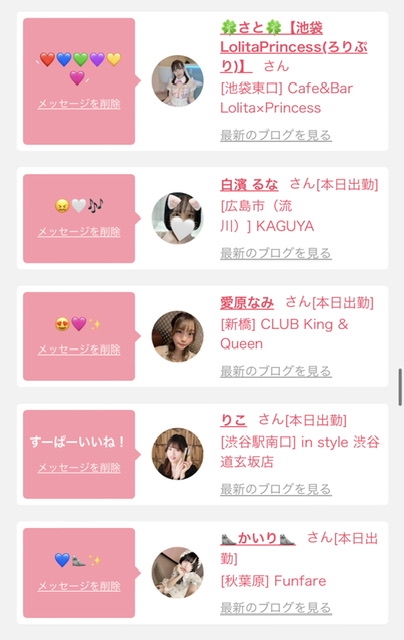Image resolution: width=404 pixels, height=640 pixels.
Task: Open さと's profile name link
Action: (x=293, y=47)
